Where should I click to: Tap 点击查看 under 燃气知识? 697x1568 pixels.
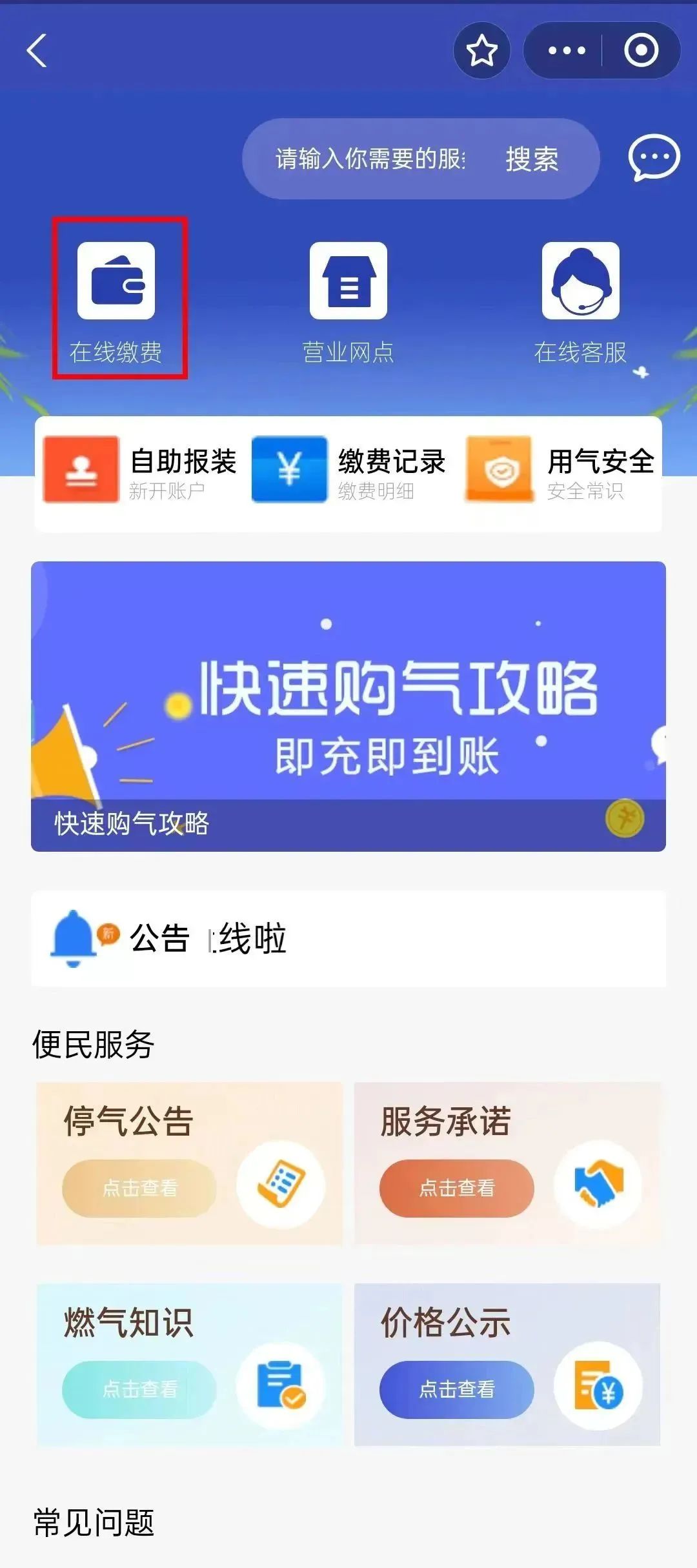[139, 1389]
